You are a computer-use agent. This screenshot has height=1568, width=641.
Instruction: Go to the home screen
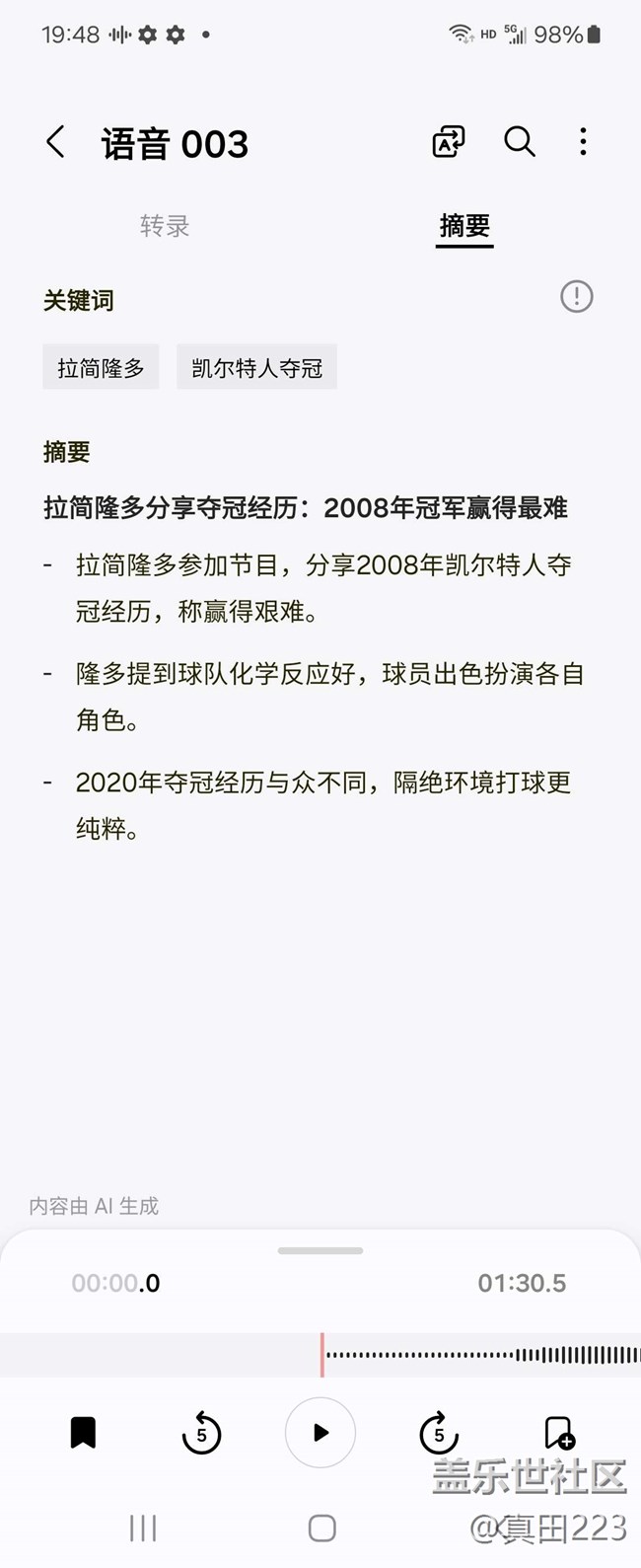click(321, 1529)
